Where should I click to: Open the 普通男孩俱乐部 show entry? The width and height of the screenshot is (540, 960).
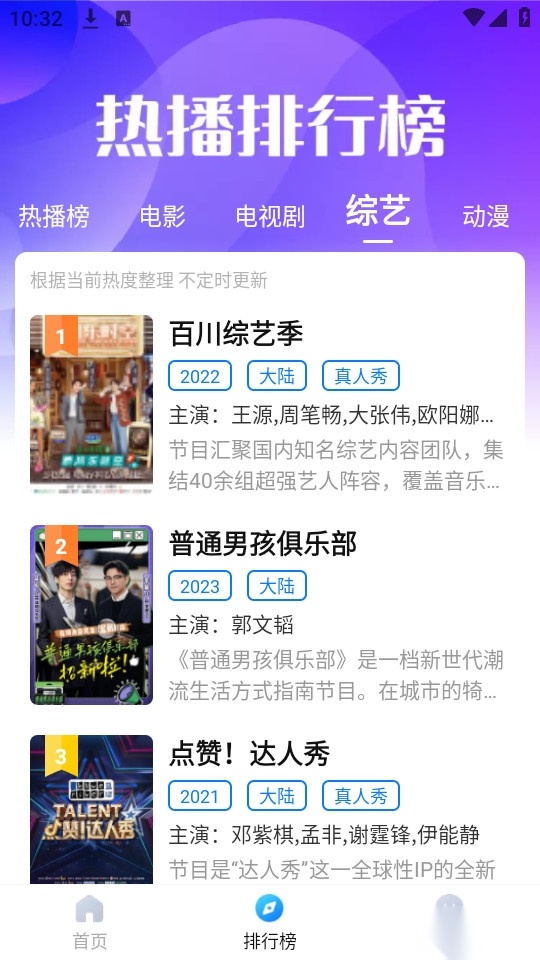pyautogui.click(x=270, y=615)
